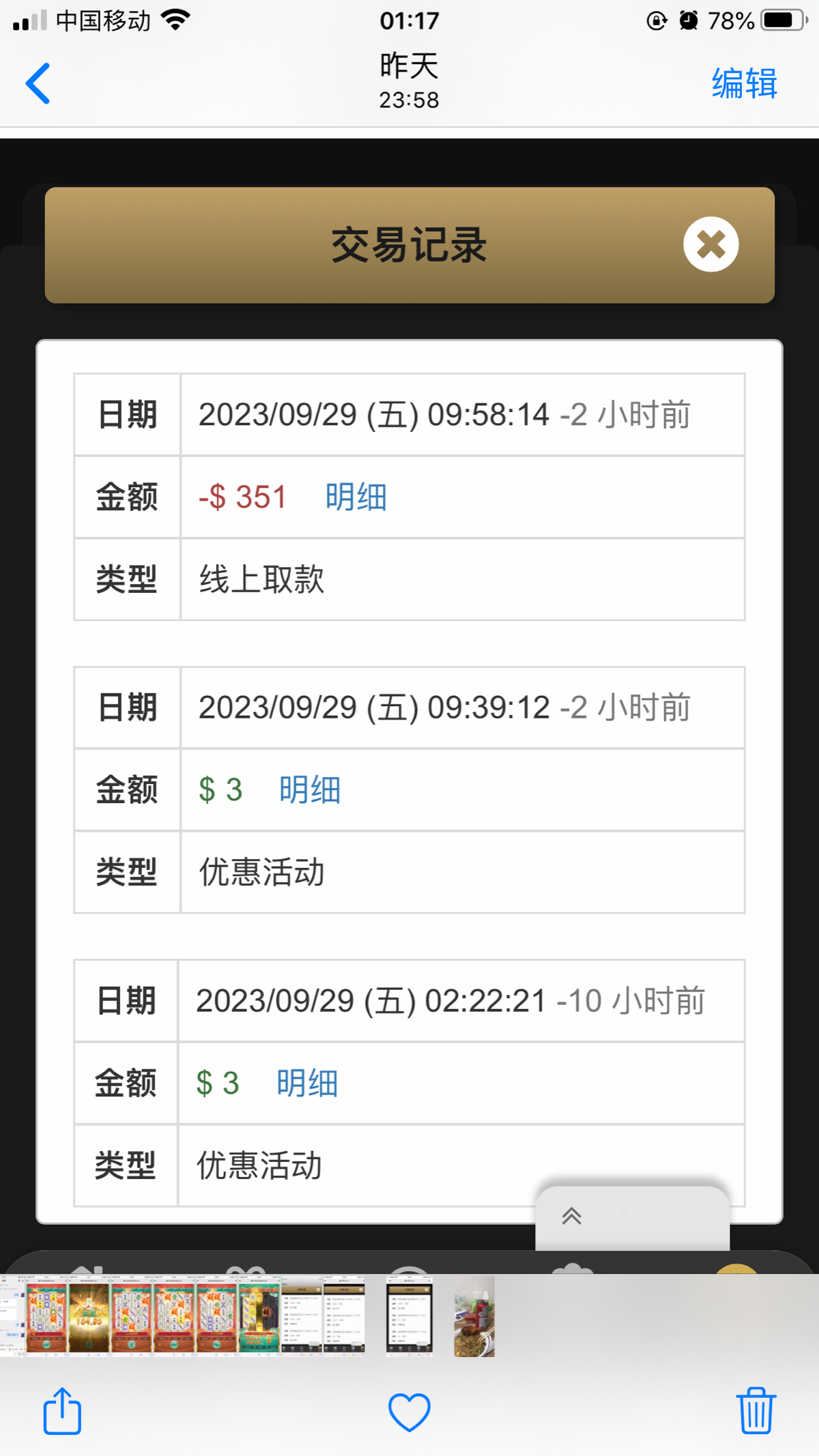Tap the Share icon
This screenshot has height=1456, width=819.
click(61, 1411)
